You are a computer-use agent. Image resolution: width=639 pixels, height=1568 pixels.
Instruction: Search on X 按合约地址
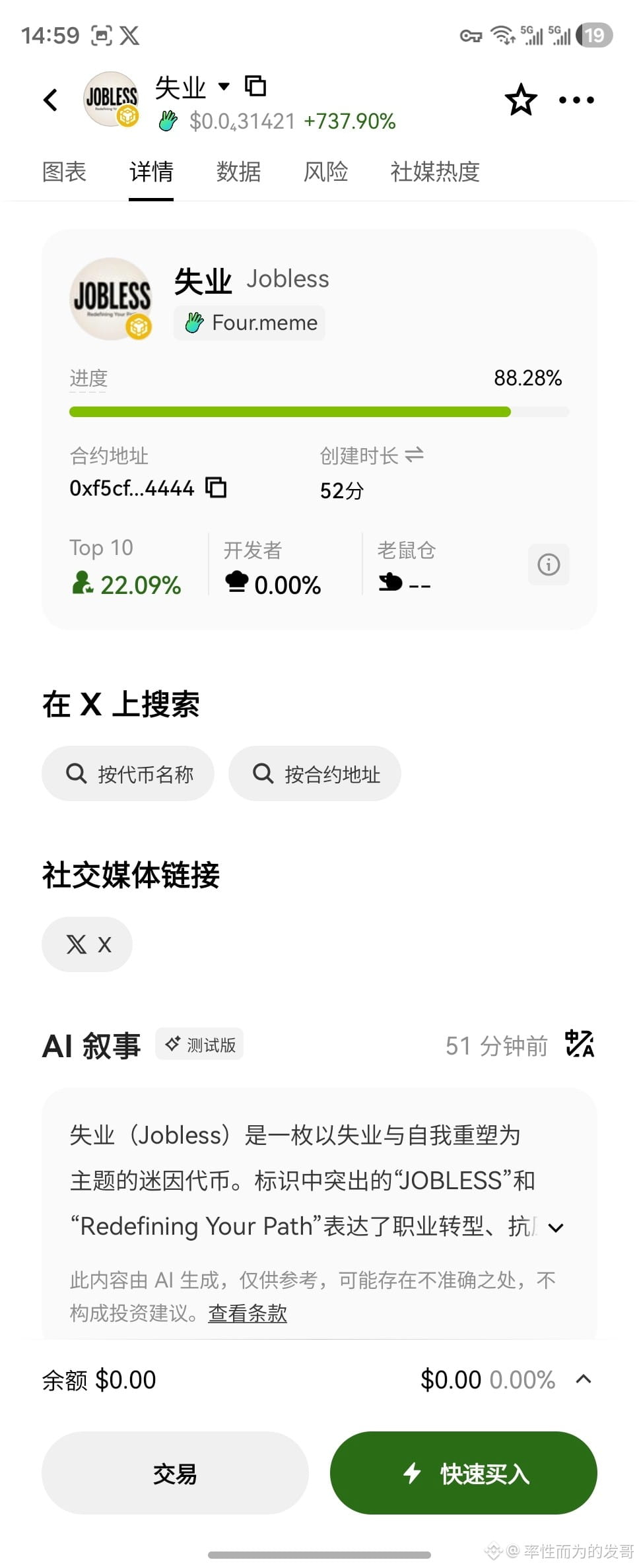pyautogui.click(x=315, y=773)
